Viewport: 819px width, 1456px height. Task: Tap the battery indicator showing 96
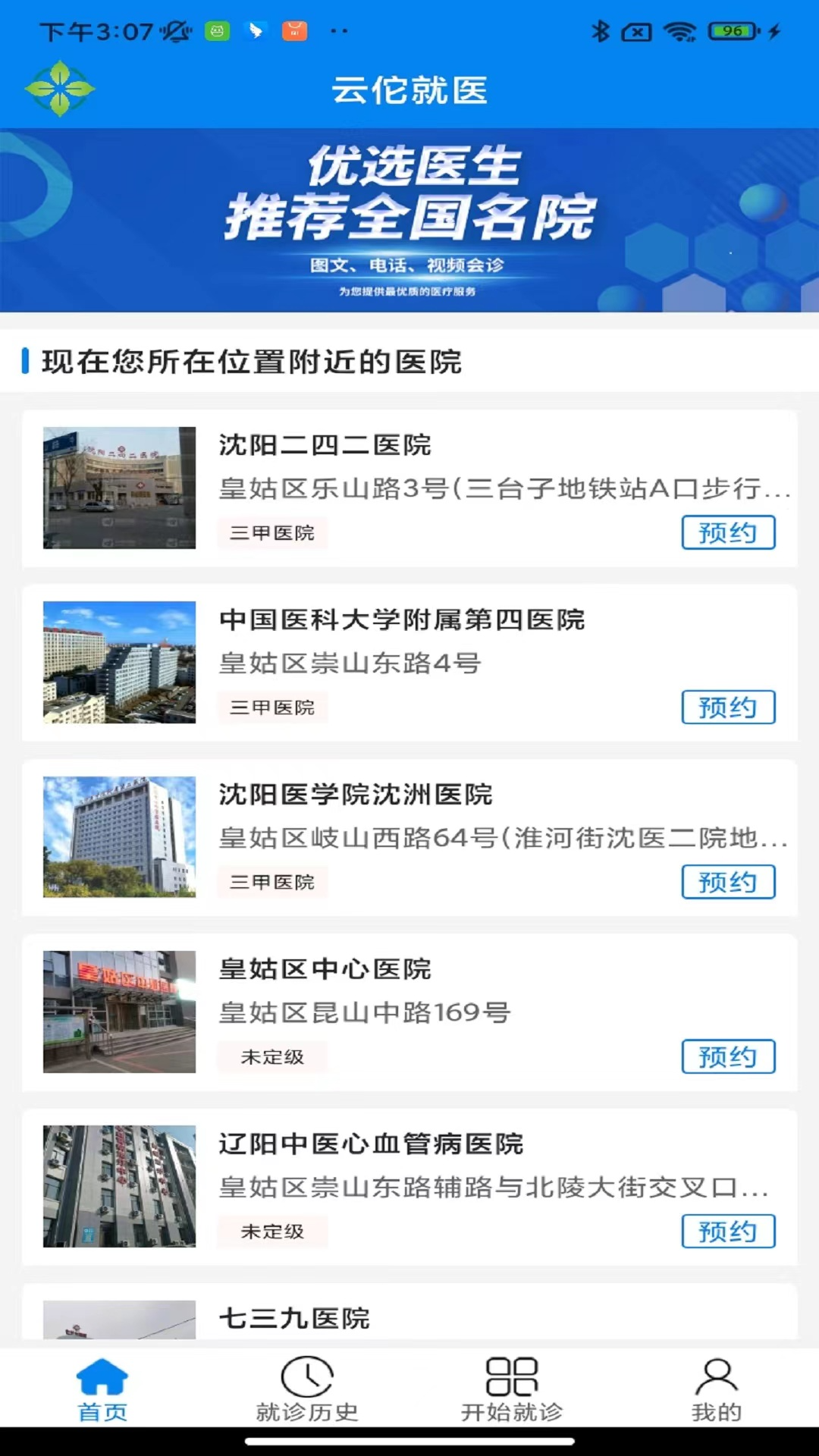pyautogui.click(x=730, y=31)
